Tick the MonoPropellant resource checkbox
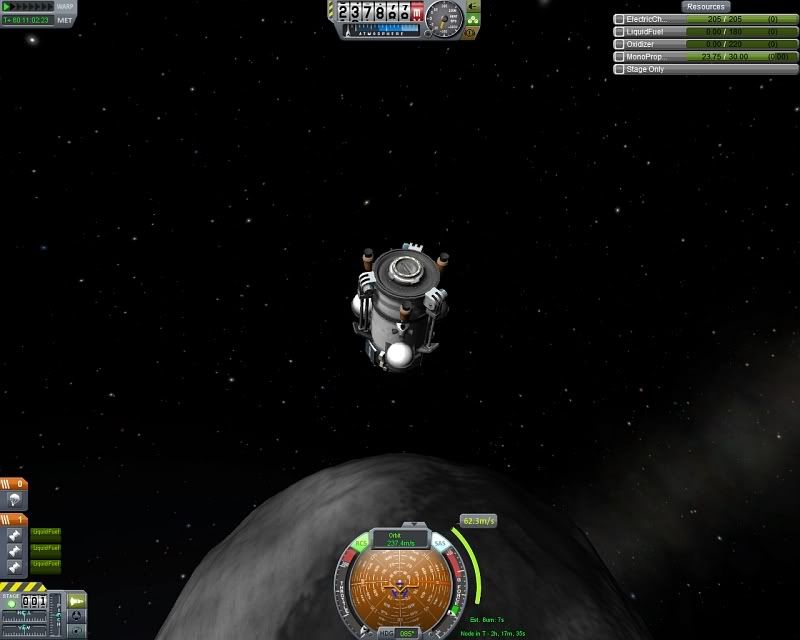 (620, 57)
